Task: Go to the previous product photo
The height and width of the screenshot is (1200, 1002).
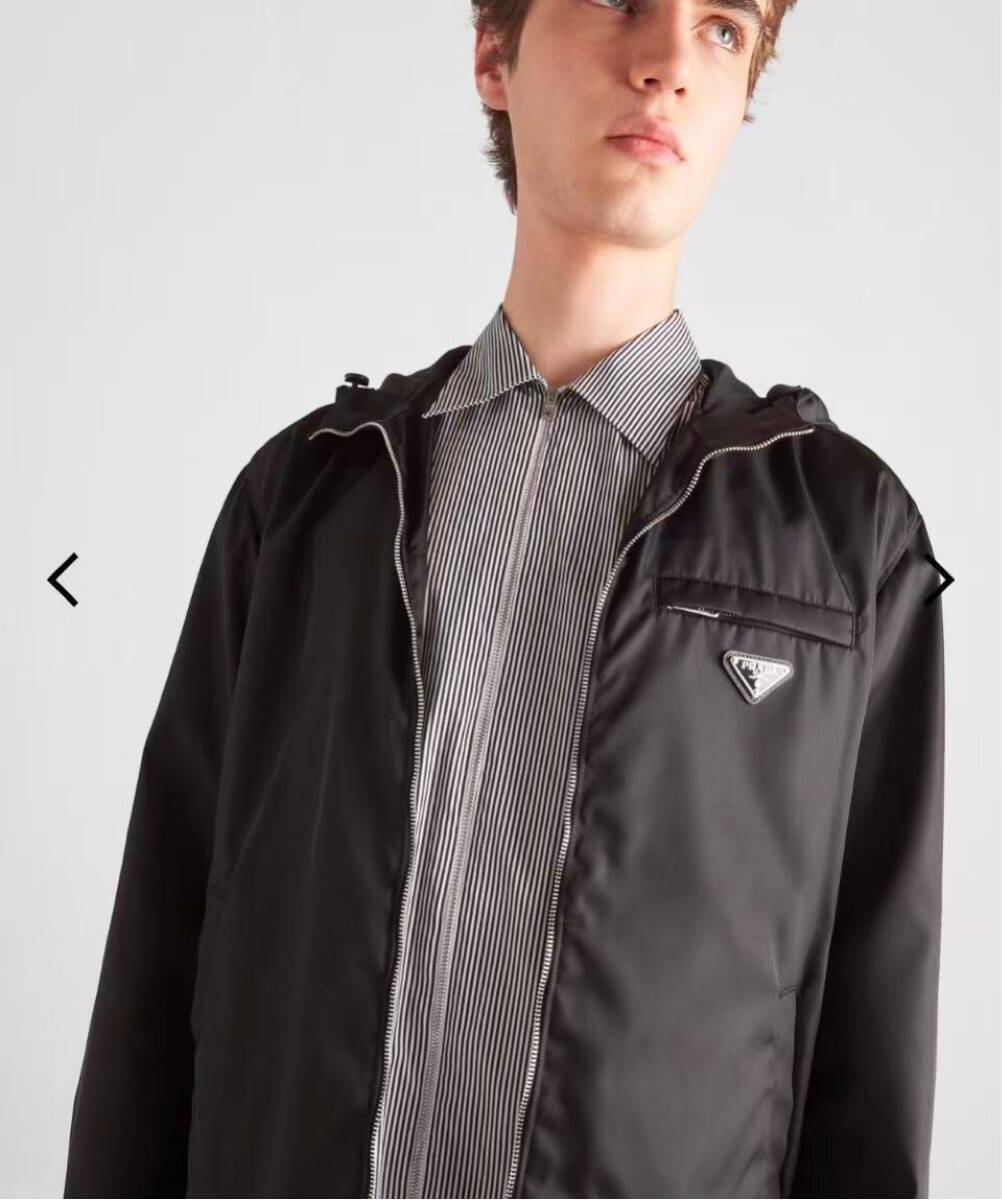Action: (x=63, y=580)
